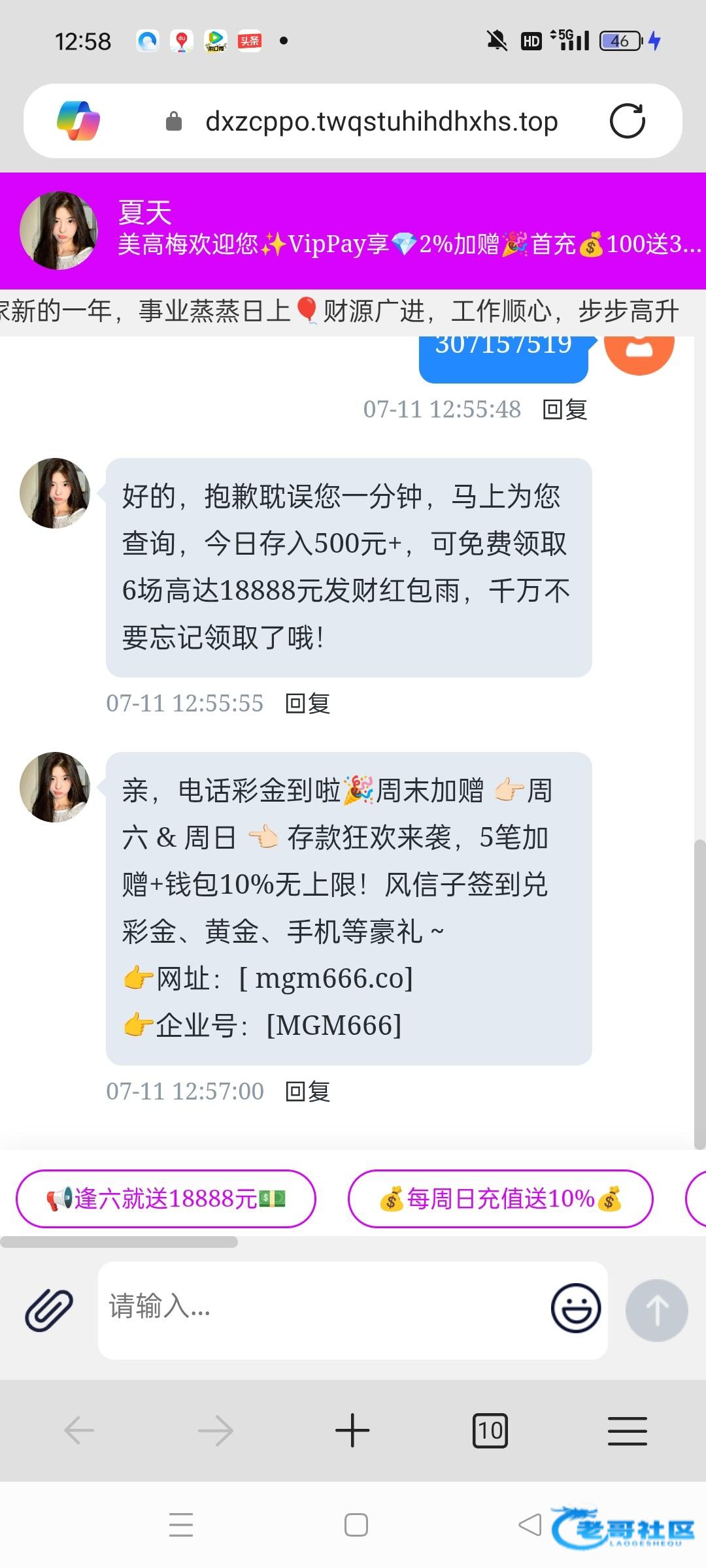
Task: Send the message with the arrow button
Action: tap(656, 1310)
